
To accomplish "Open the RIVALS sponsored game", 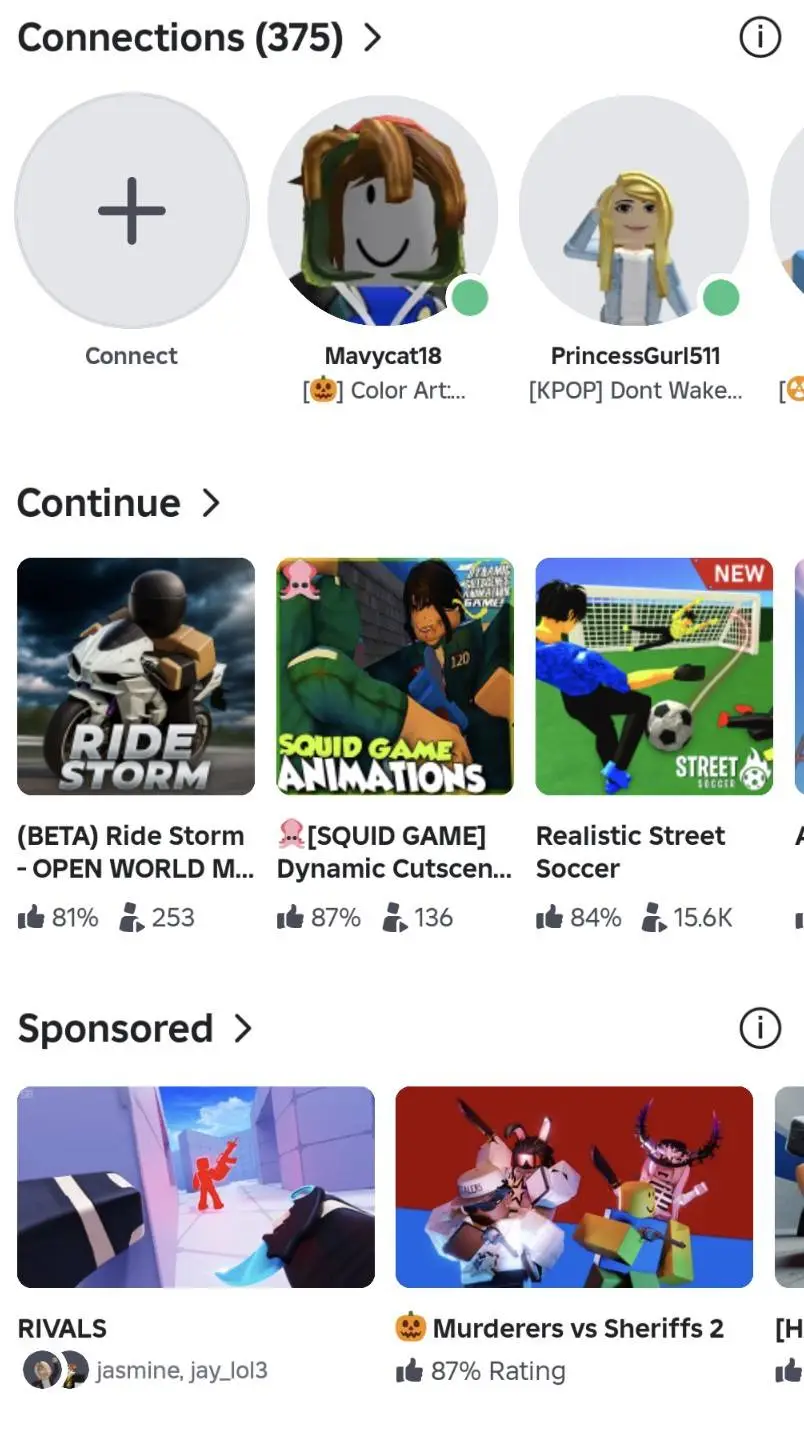I will point(196,1187).
